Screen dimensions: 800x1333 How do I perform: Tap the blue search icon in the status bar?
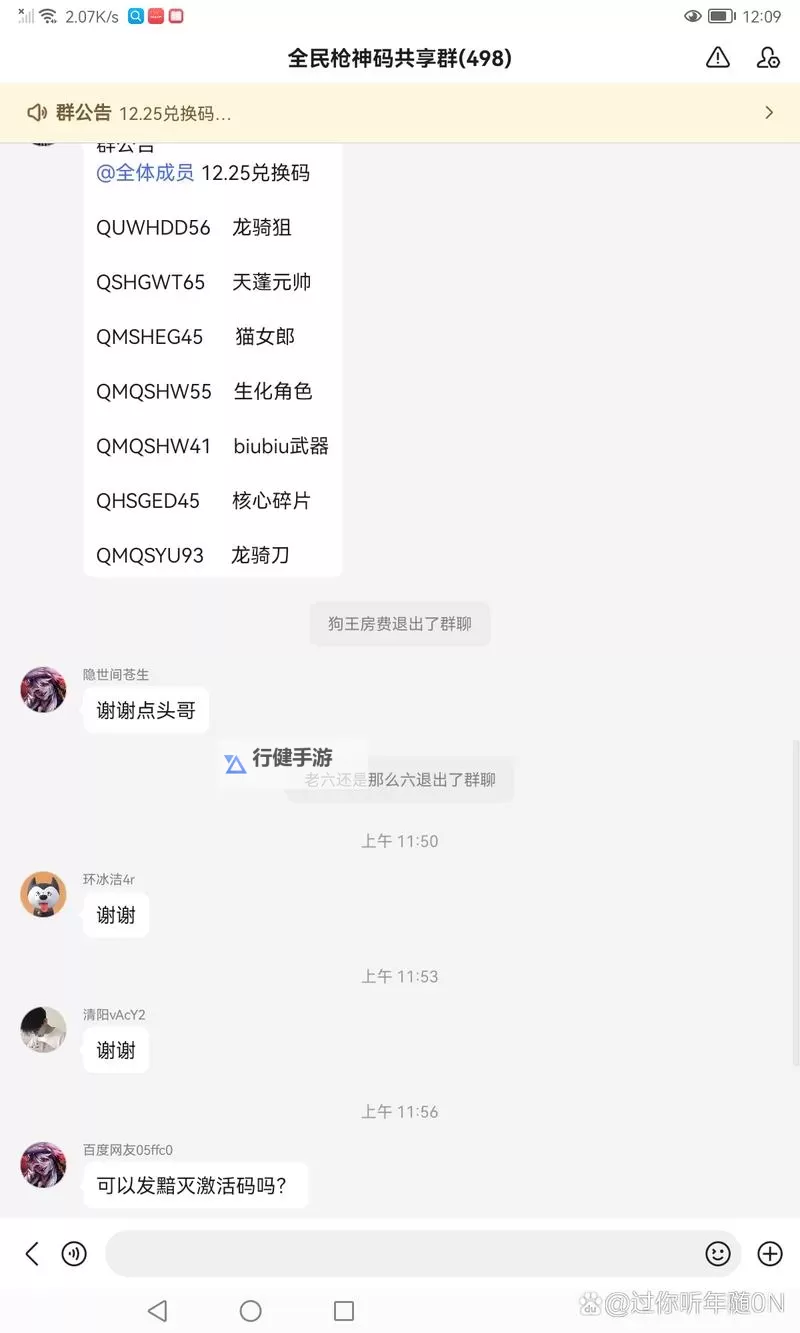(137, 15)
